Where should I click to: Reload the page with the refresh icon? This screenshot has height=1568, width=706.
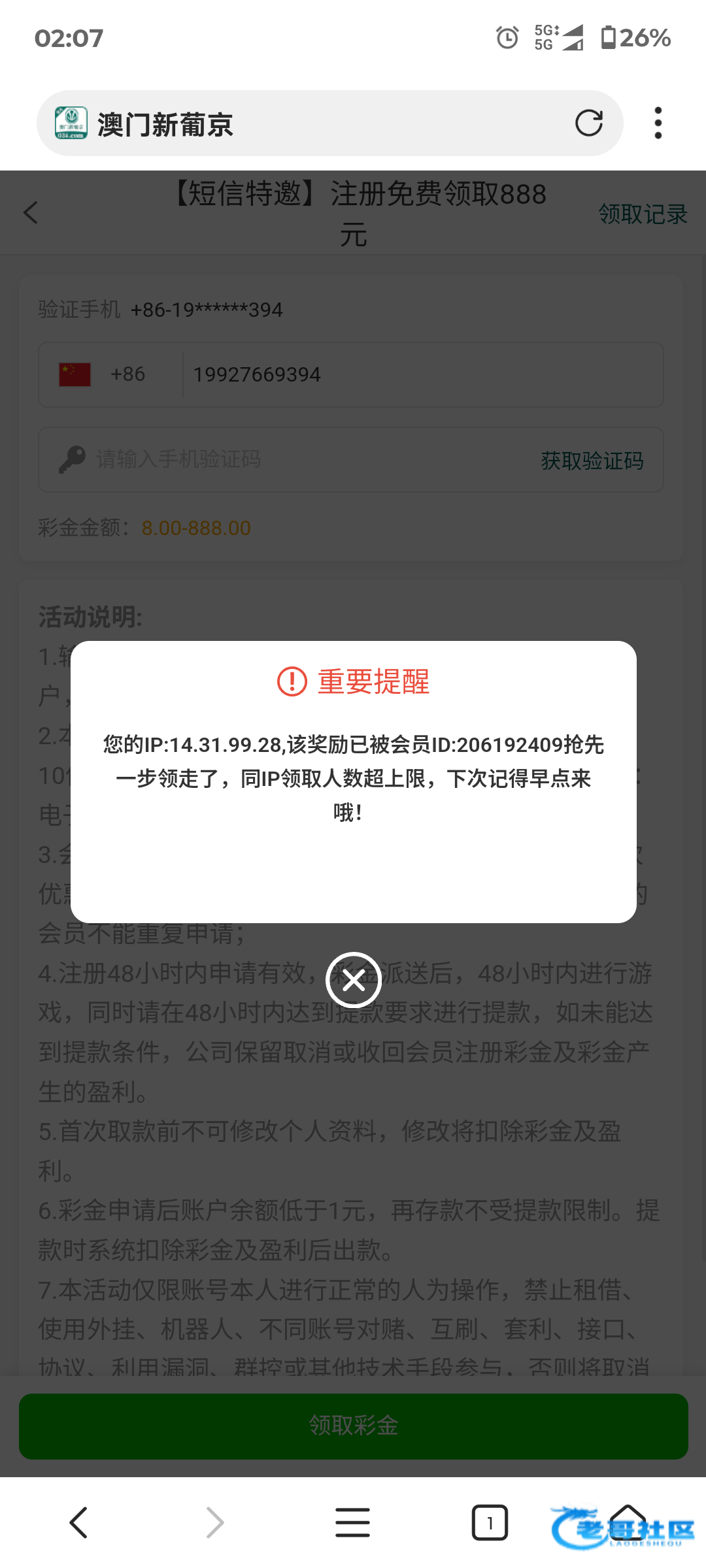[x=588, y=123]
